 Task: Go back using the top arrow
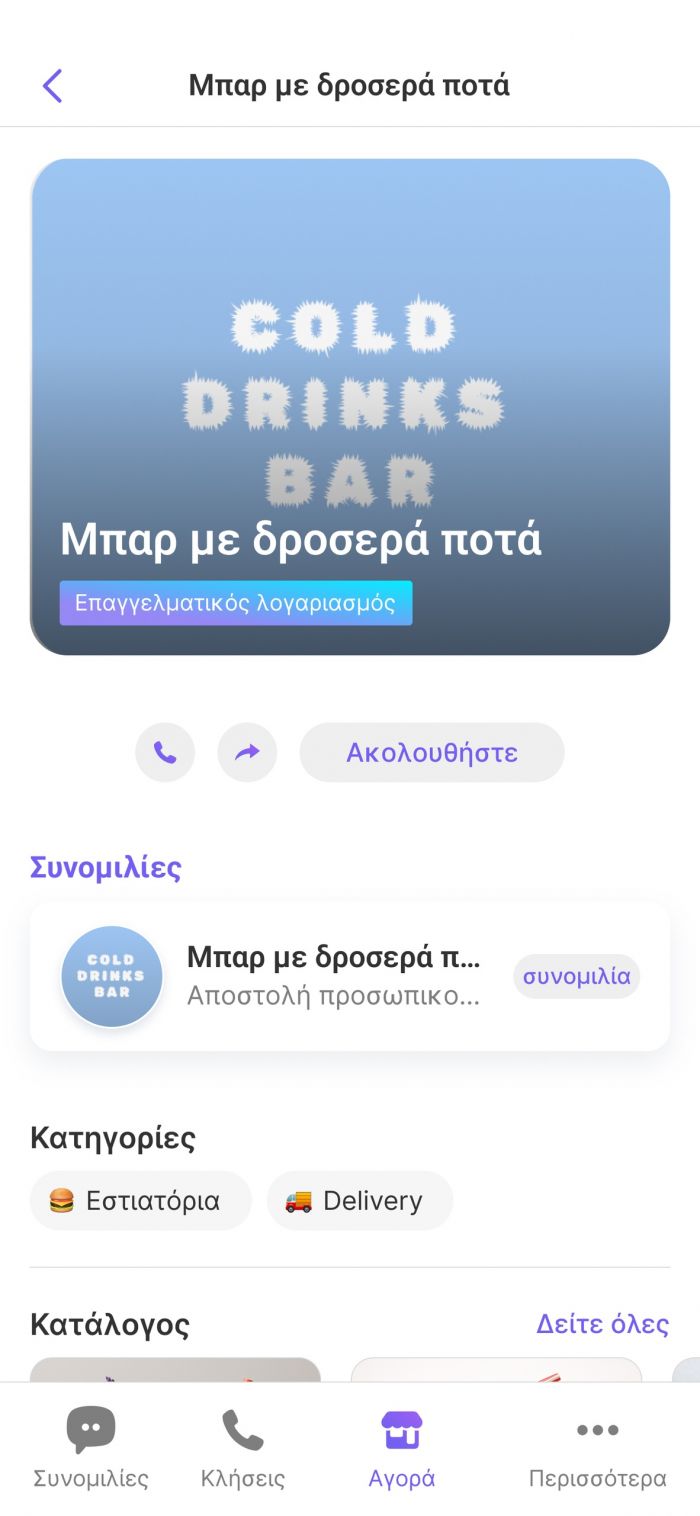(x=53, y=86)
